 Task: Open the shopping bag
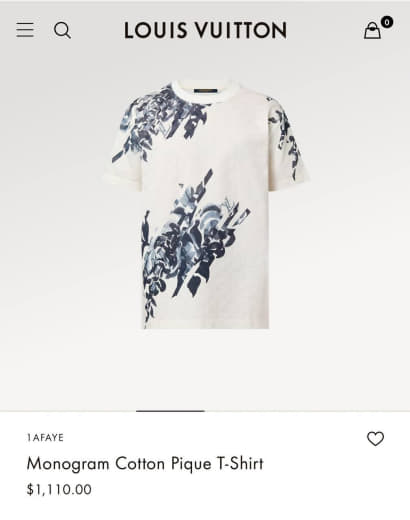372,31
